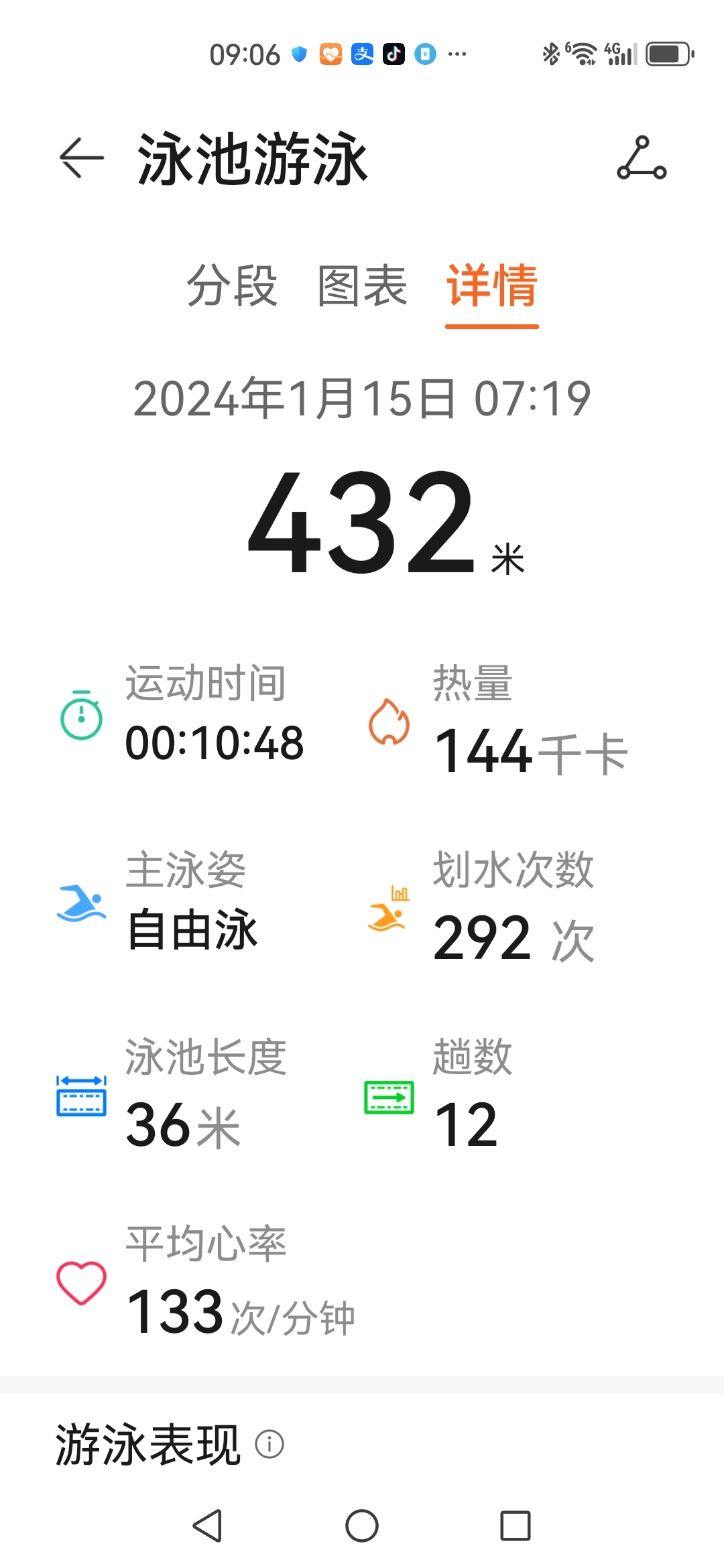Switch to the 图表 tab
Image resolution: width=724 pixels, height=1568 pixels.
click(362, 285)
